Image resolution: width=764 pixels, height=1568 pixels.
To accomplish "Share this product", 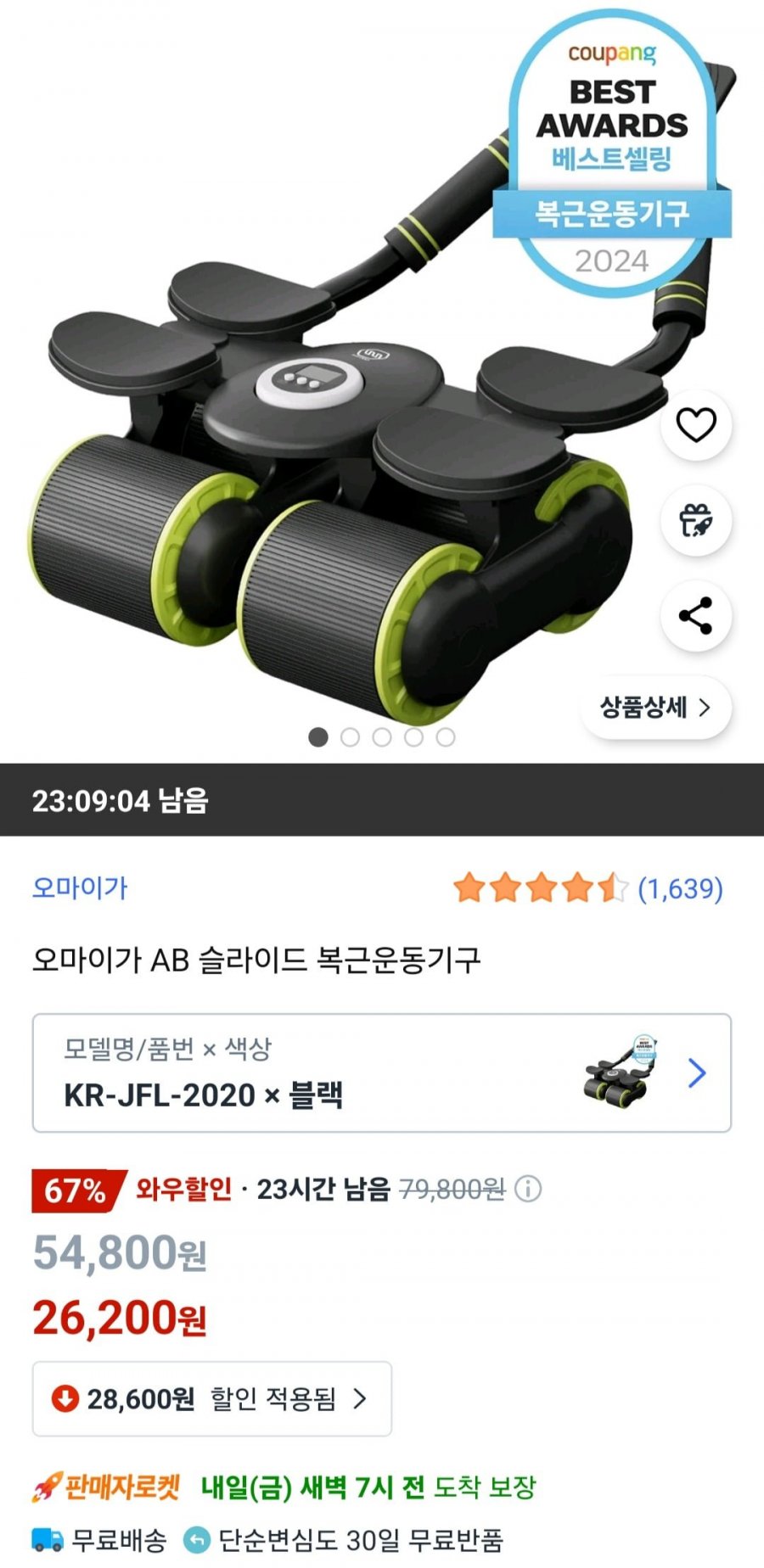I will click(696, 616).
